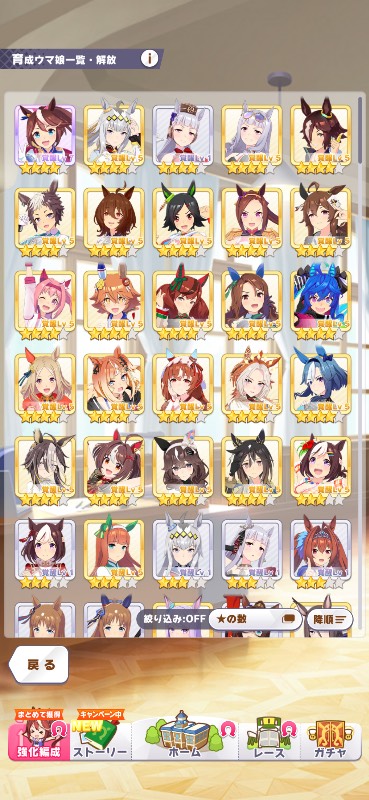Select the purple-framed first character card
This screenshot has width=369, height=800.
(45, 135)
